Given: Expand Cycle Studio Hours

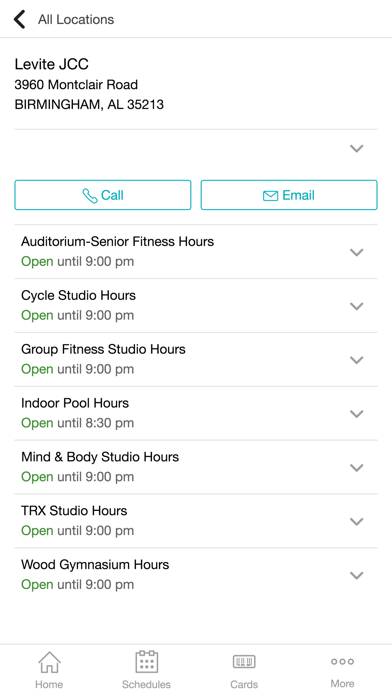Looking at the screenshot, I should [196, 306].
